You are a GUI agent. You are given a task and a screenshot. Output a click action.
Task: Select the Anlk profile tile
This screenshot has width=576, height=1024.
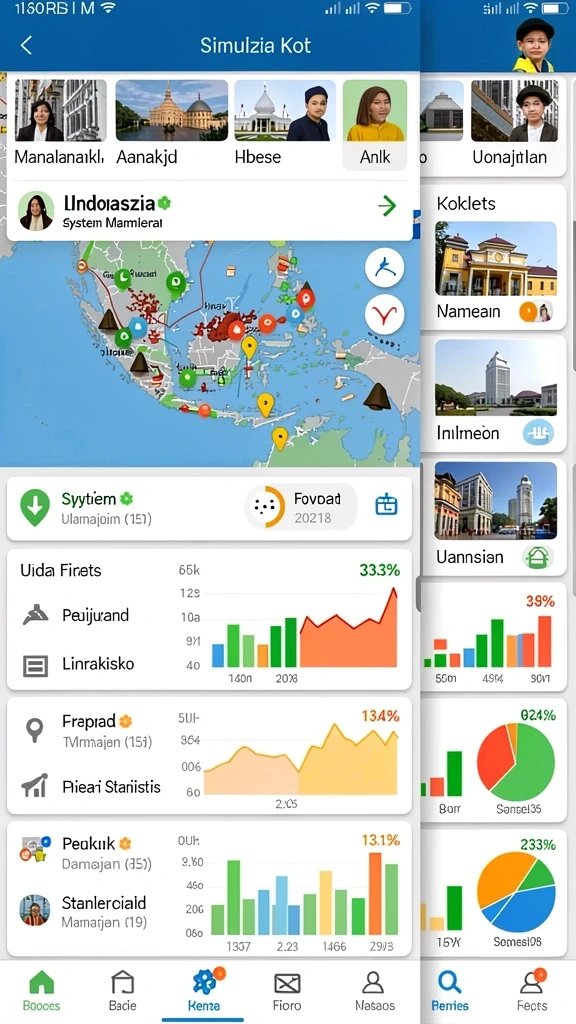coord(375,125)
